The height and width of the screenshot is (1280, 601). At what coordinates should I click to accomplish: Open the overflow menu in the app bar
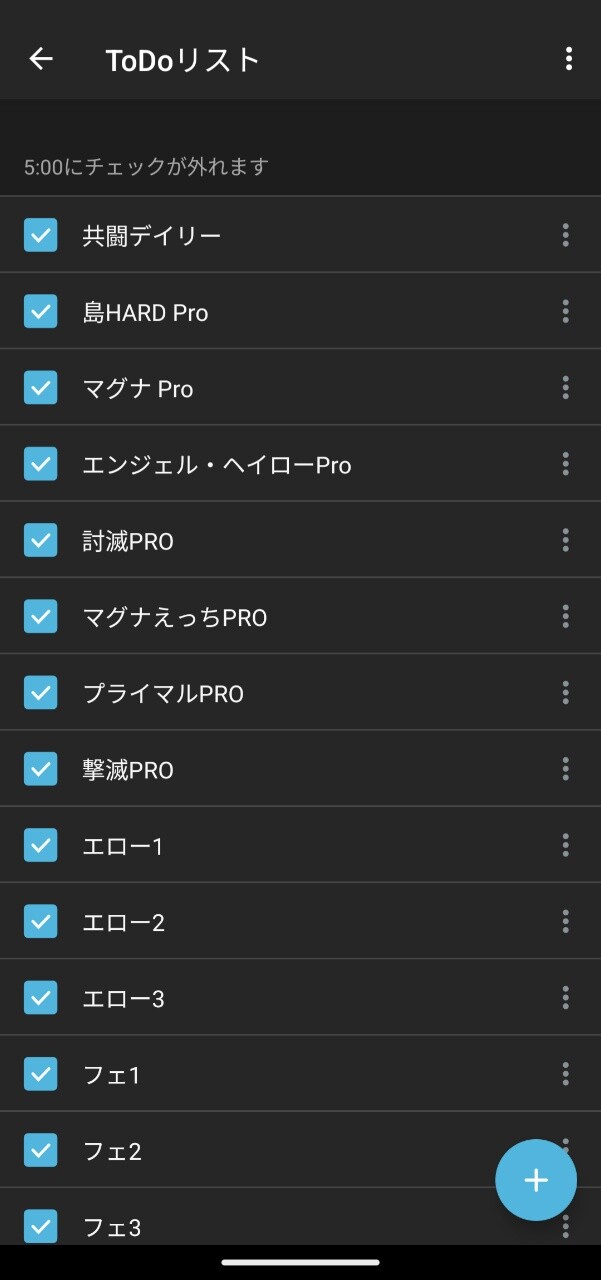pyautogui.click(x=568, y=59)
